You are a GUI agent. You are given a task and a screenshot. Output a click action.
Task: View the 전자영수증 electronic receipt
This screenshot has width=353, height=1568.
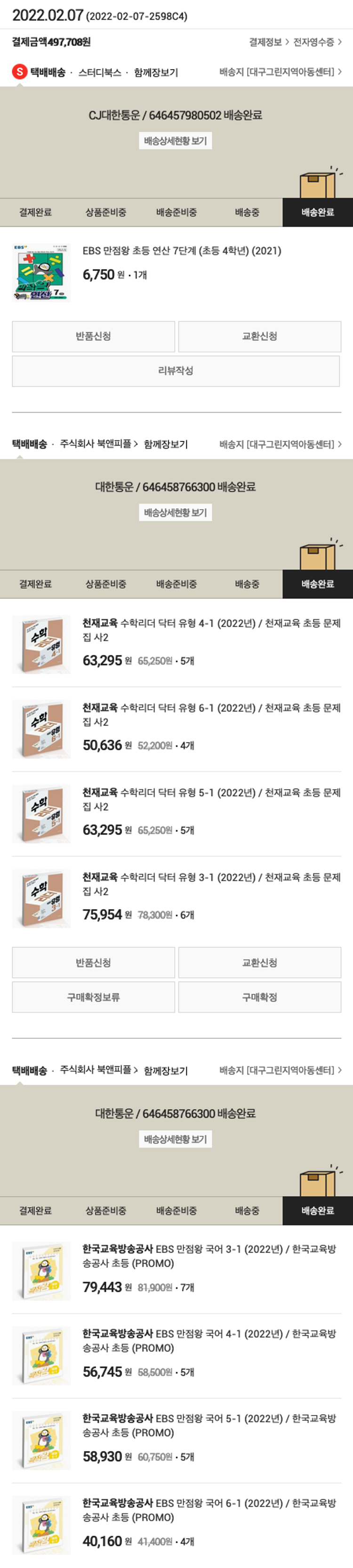point(316,42)
